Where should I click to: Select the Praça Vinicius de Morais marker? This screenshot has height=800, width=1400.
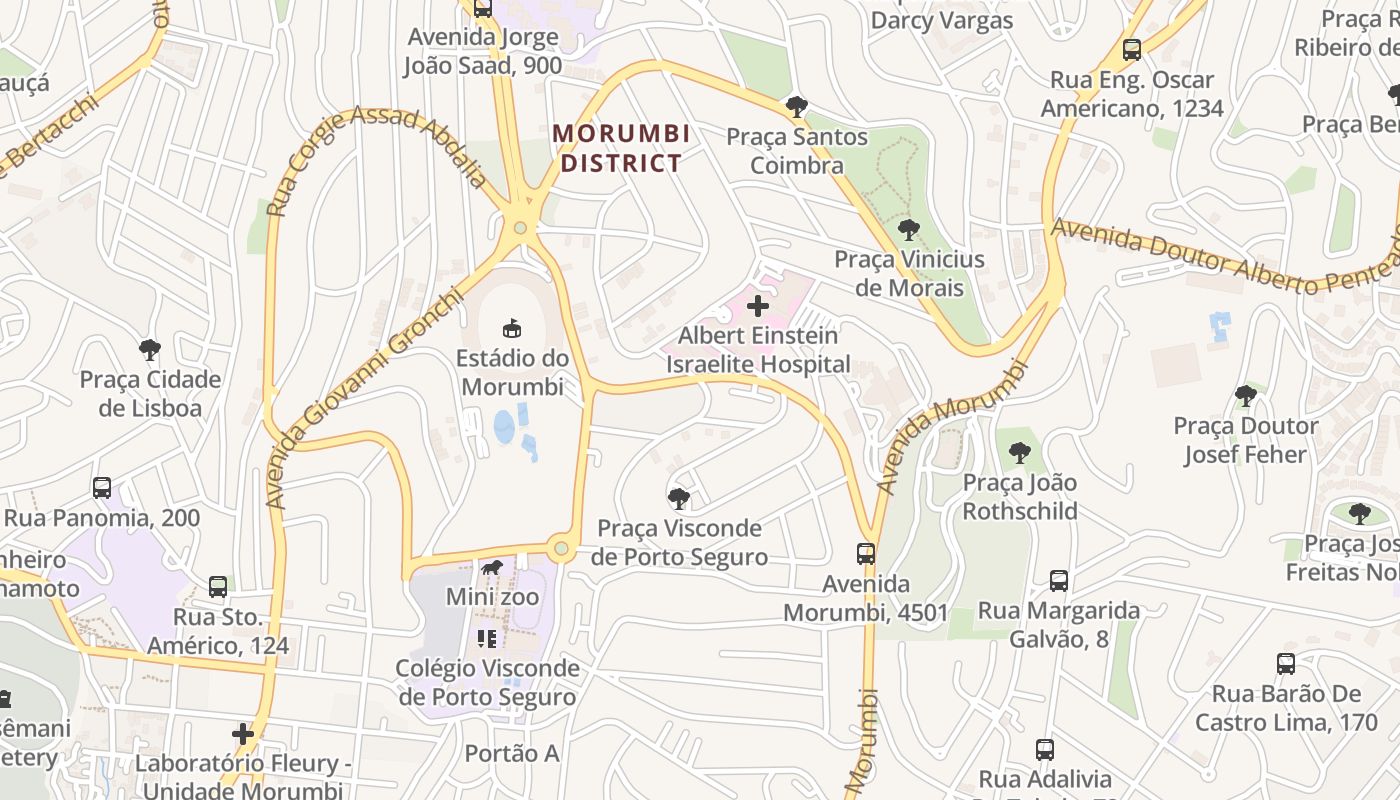point(908,231)
